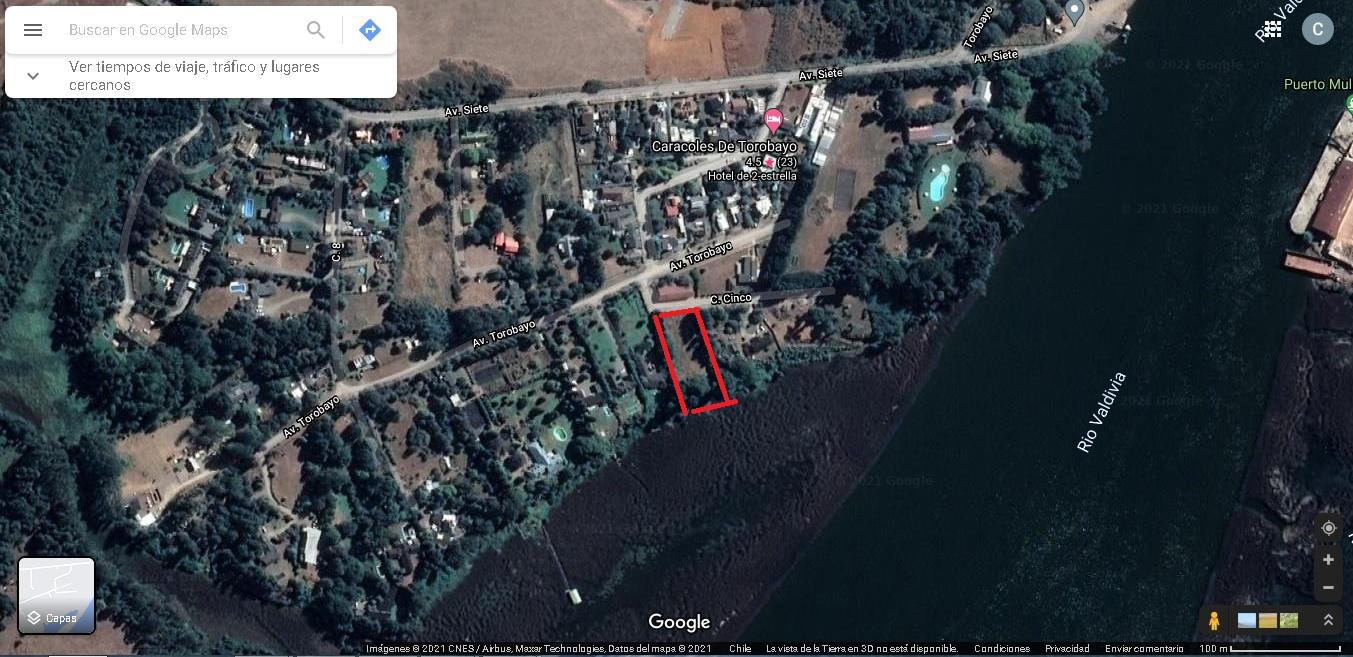Viewport: 1353px width, 657px height.
Task: Open the hamburger menu
Action: click(33, 30)
